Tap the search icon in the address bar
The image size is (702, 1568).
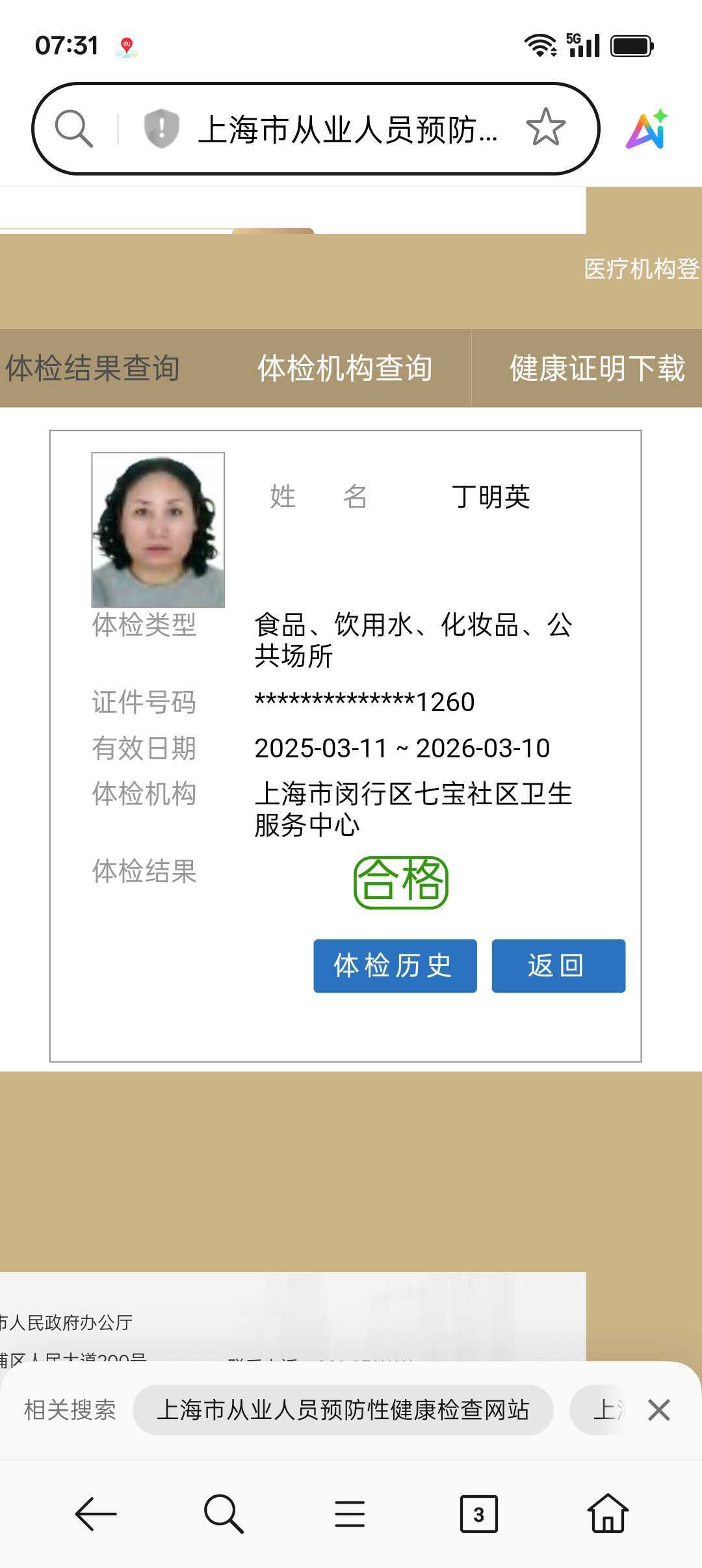click(73, 128)
